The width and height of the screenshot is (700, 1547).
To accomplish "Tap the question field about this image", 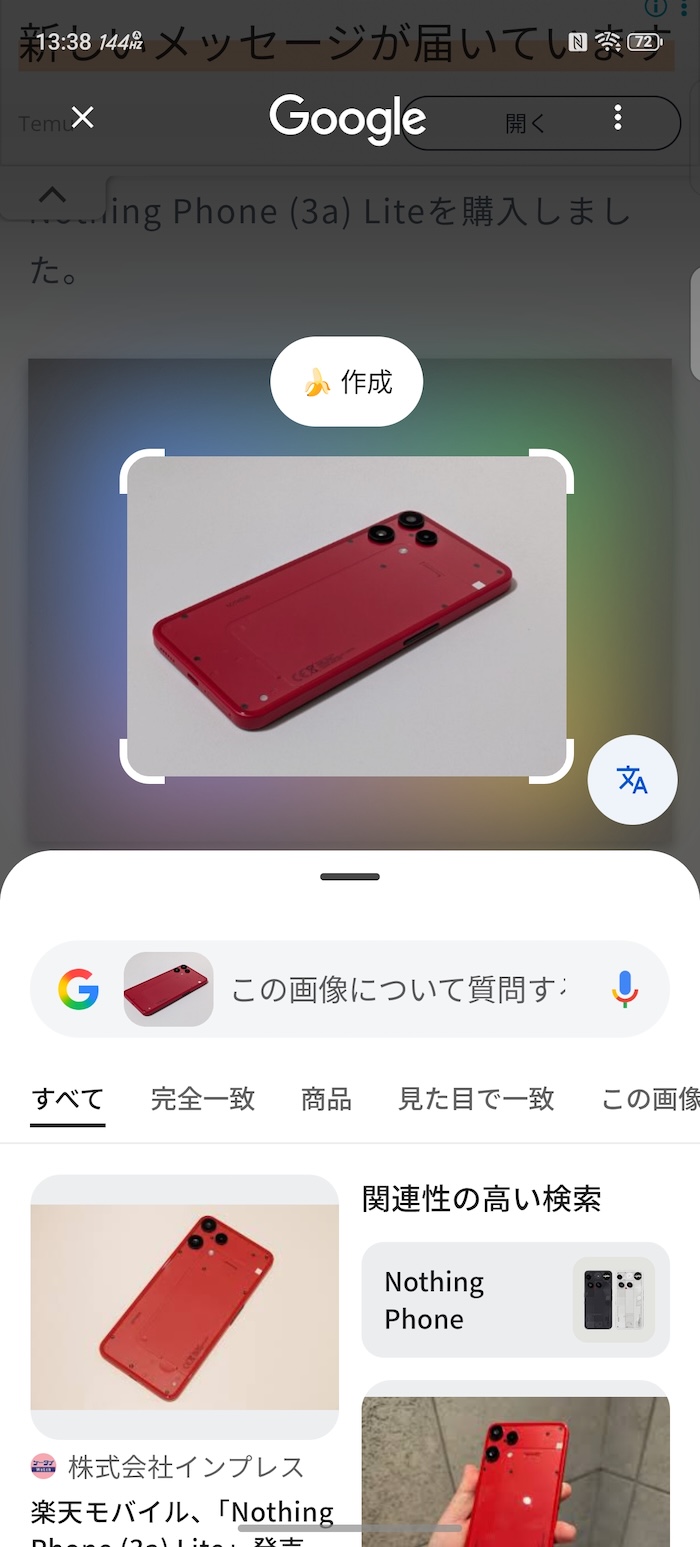I will click(400, 990).
